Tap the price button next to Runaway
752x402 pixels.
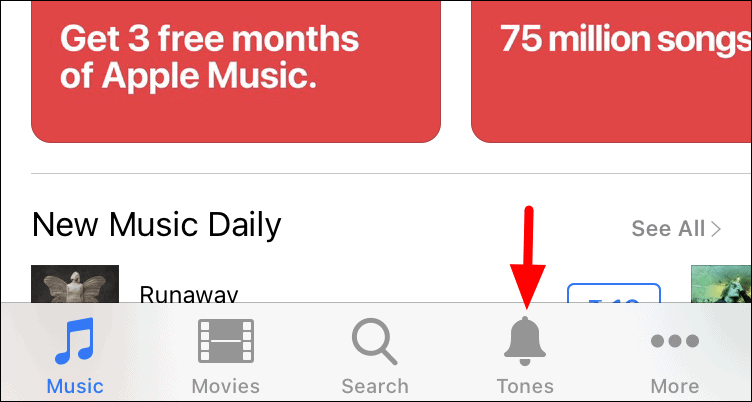[x=614, y=294]
